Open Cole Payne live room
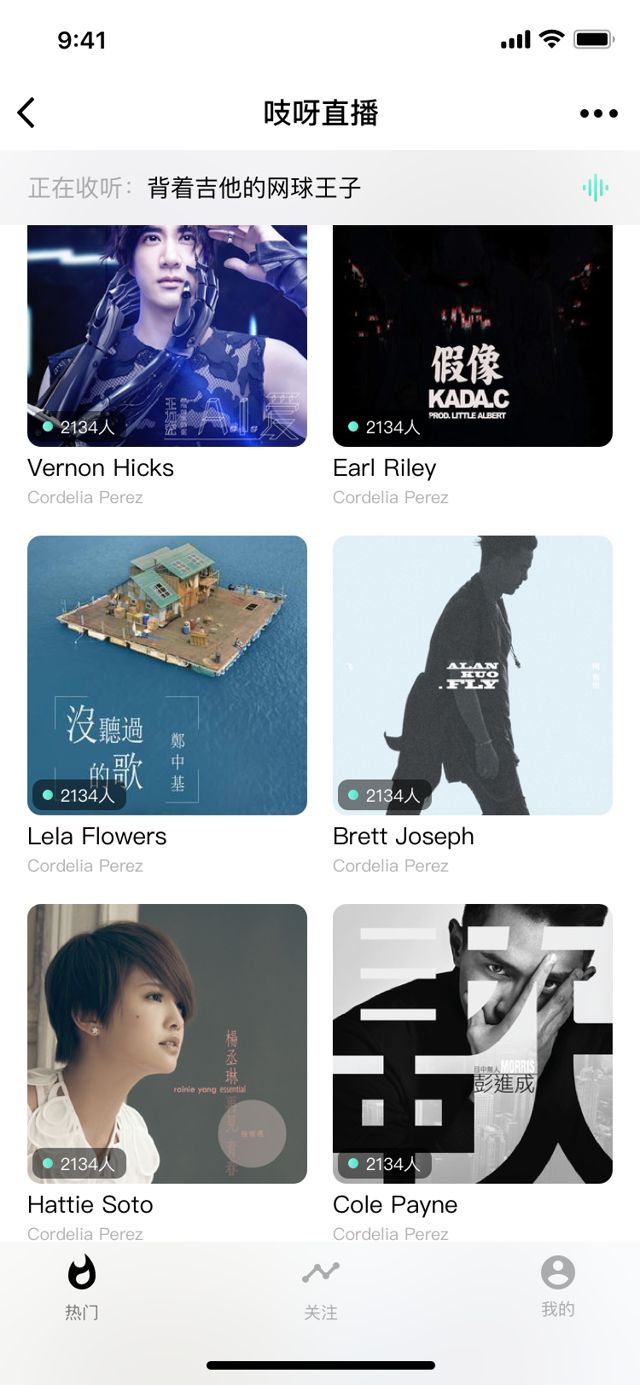The height and width of the screenshot is (1385, 640). coord(472,1043)
